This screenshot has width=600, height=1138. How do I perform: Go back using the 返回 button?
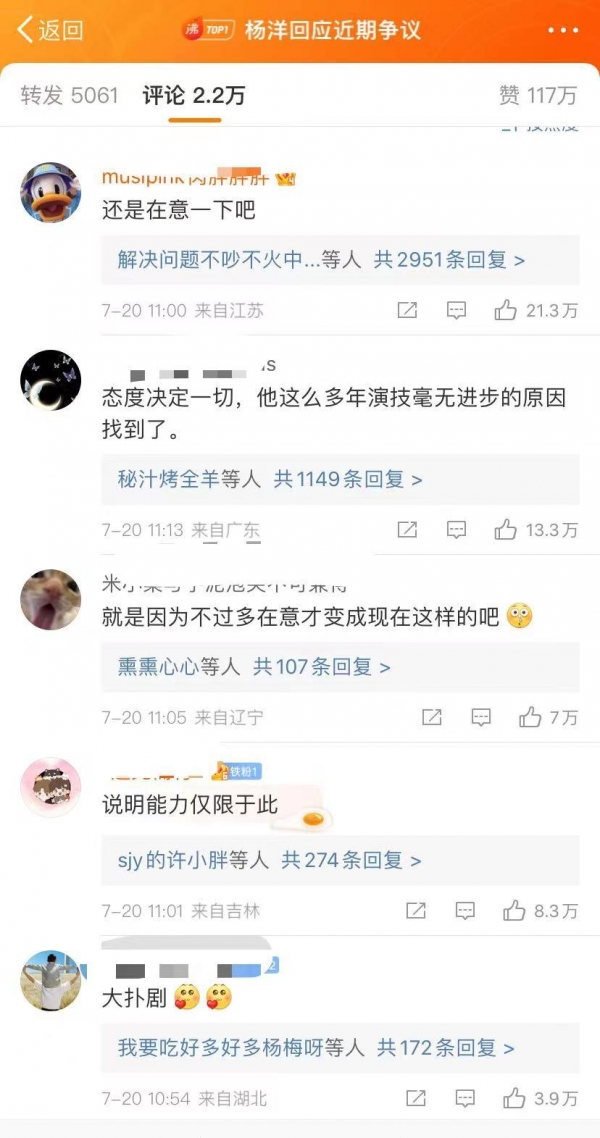tap(50, 30)
